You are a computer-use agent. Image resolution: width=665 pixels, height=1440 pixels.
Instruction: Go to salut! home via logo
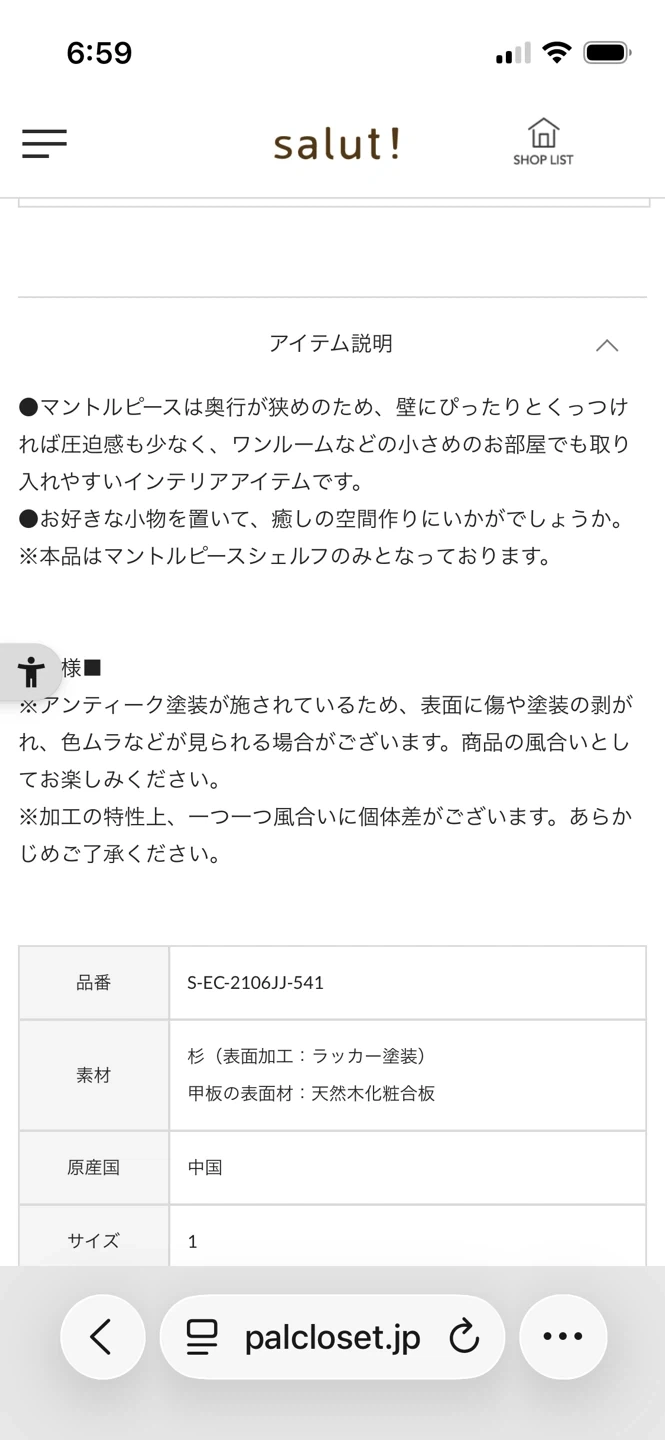point(337,144)
